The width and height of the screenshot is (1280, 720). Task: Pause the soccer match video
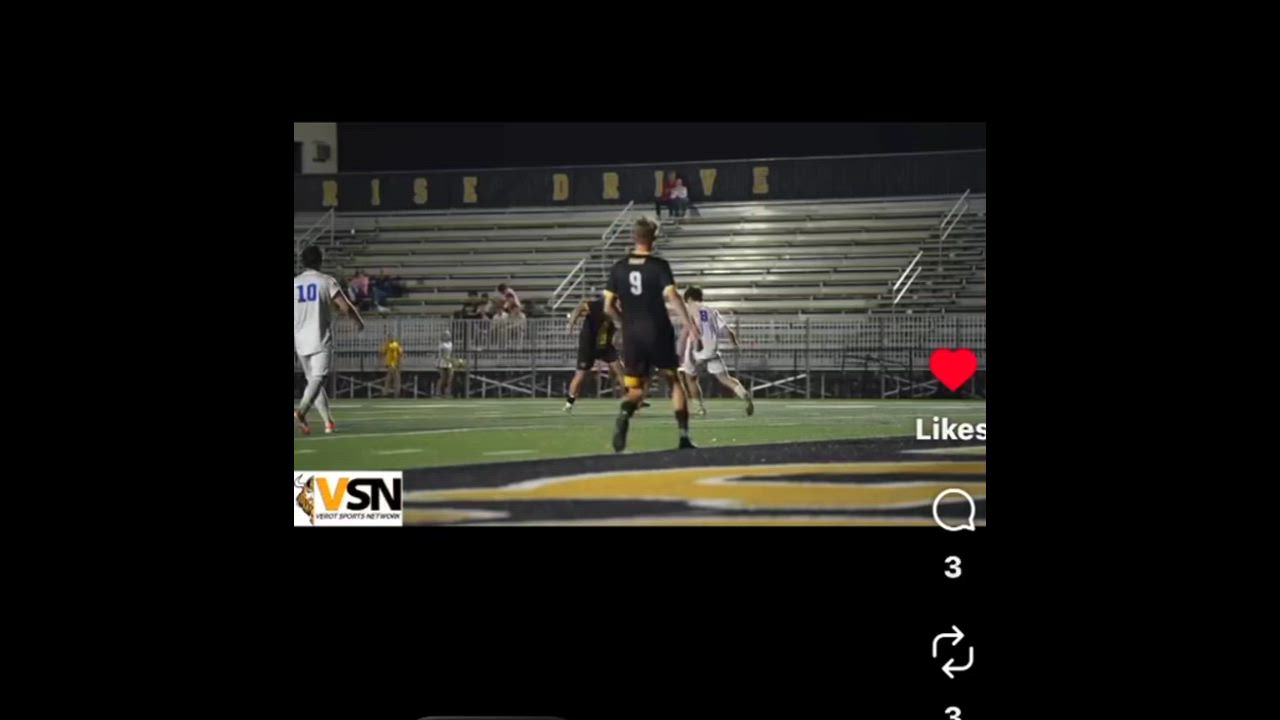click(x=639, y=324)
